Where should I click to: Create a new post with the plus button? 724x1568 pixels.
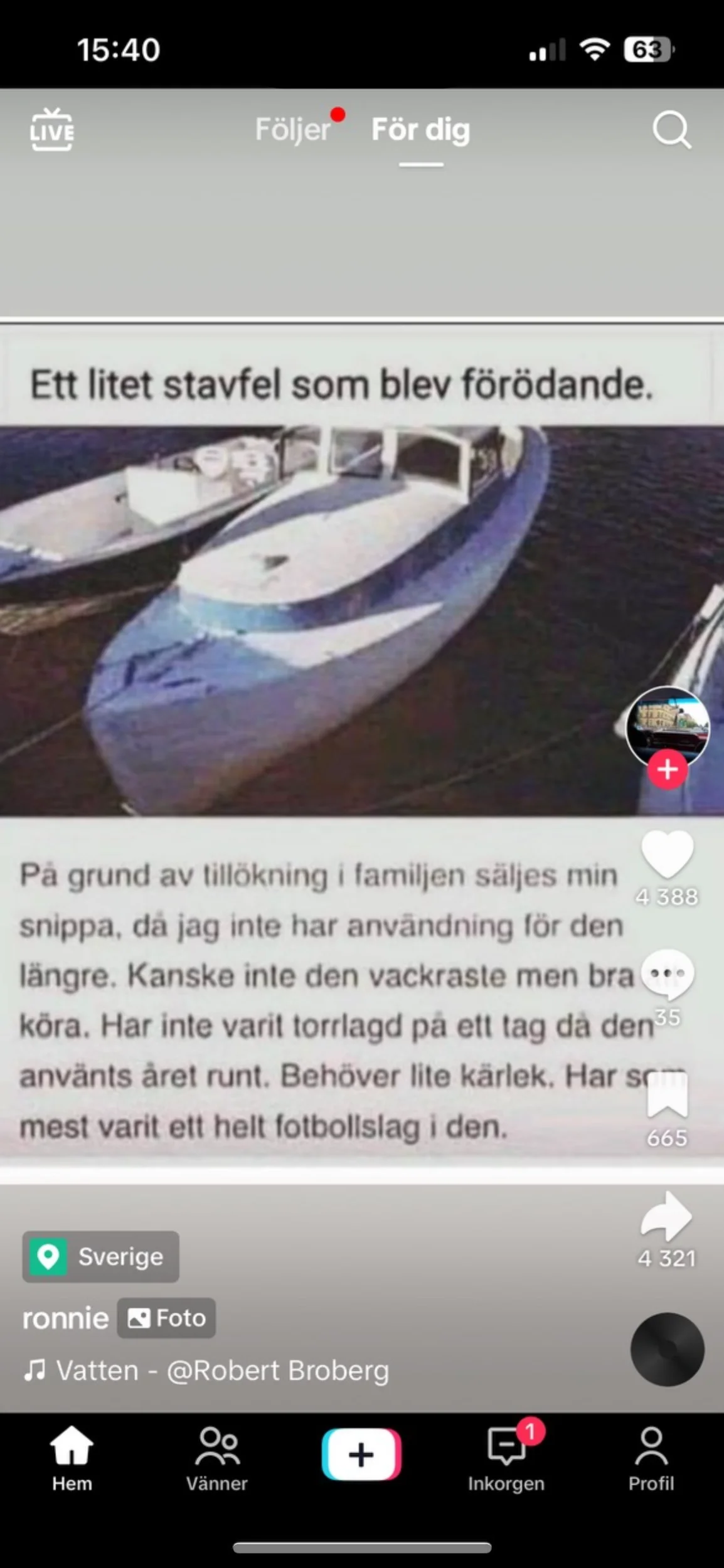(361, 1454)
